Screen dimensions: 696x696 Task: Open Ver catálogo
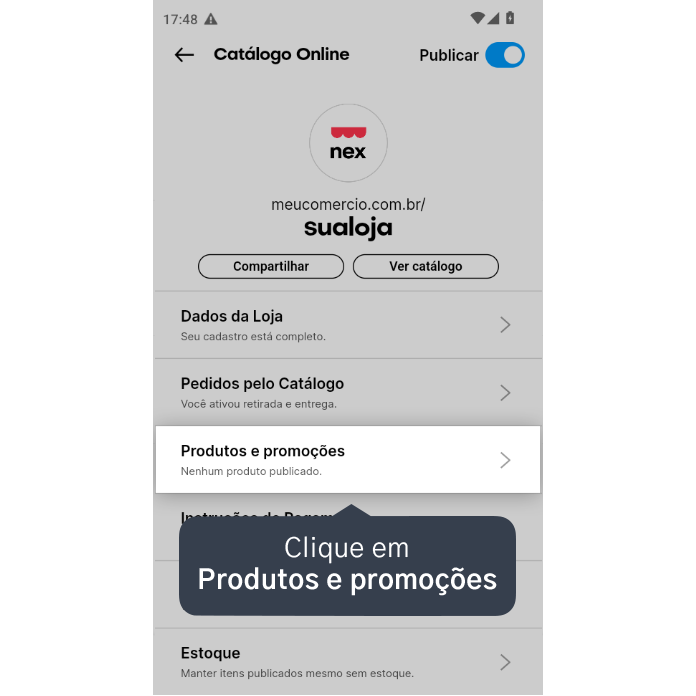[426, 266]
